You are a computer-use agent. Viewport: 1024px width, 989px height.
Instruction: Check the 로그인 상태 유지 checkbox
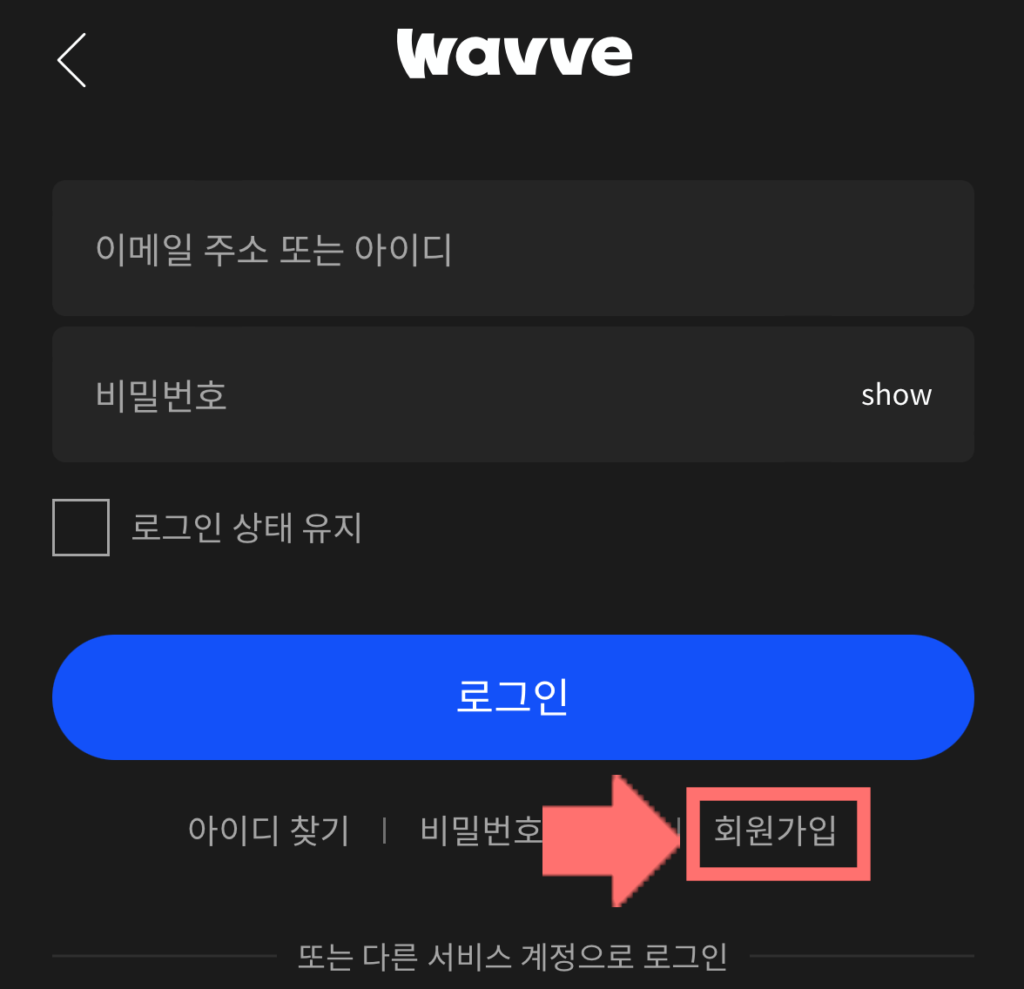81,527
